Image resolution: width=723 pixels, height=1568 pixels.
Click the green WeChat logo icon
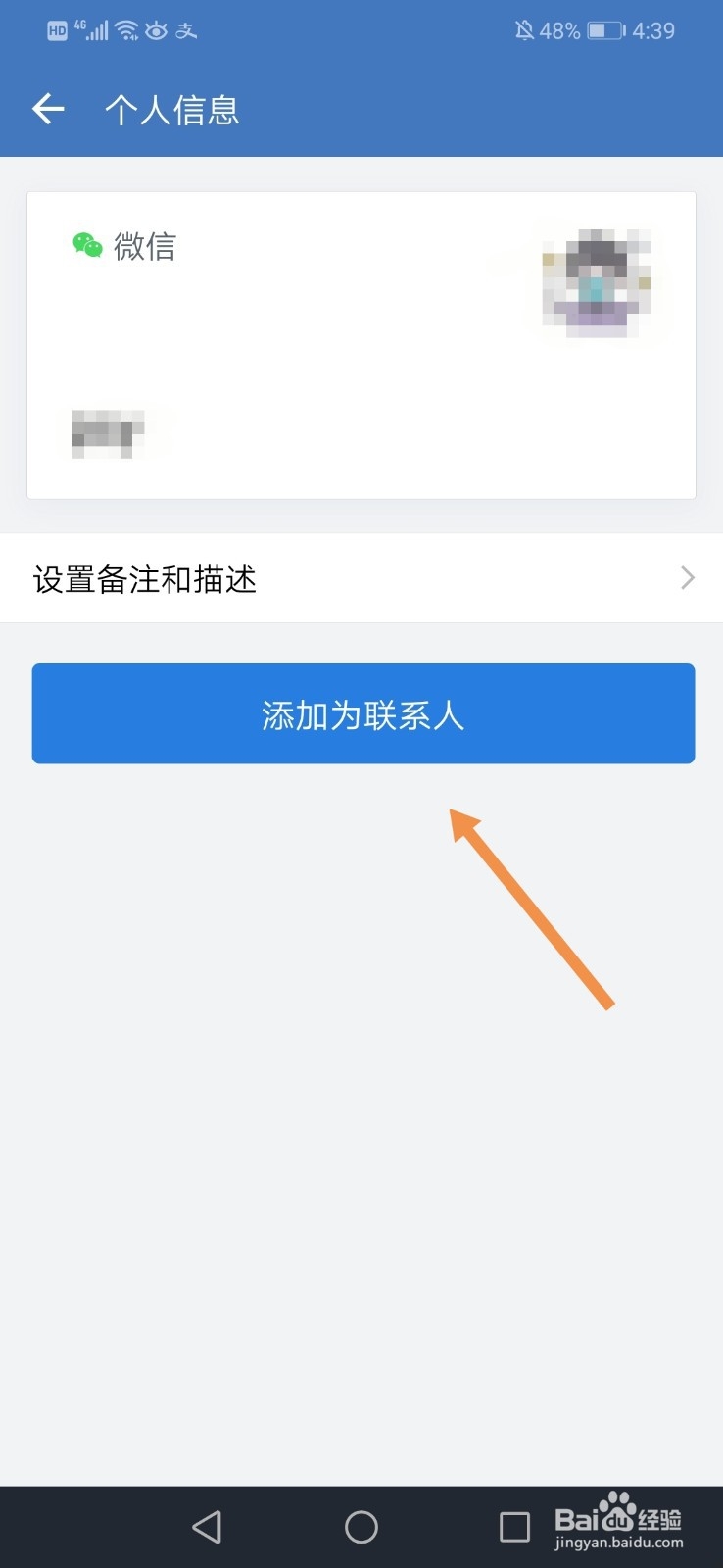click(86, 245)
